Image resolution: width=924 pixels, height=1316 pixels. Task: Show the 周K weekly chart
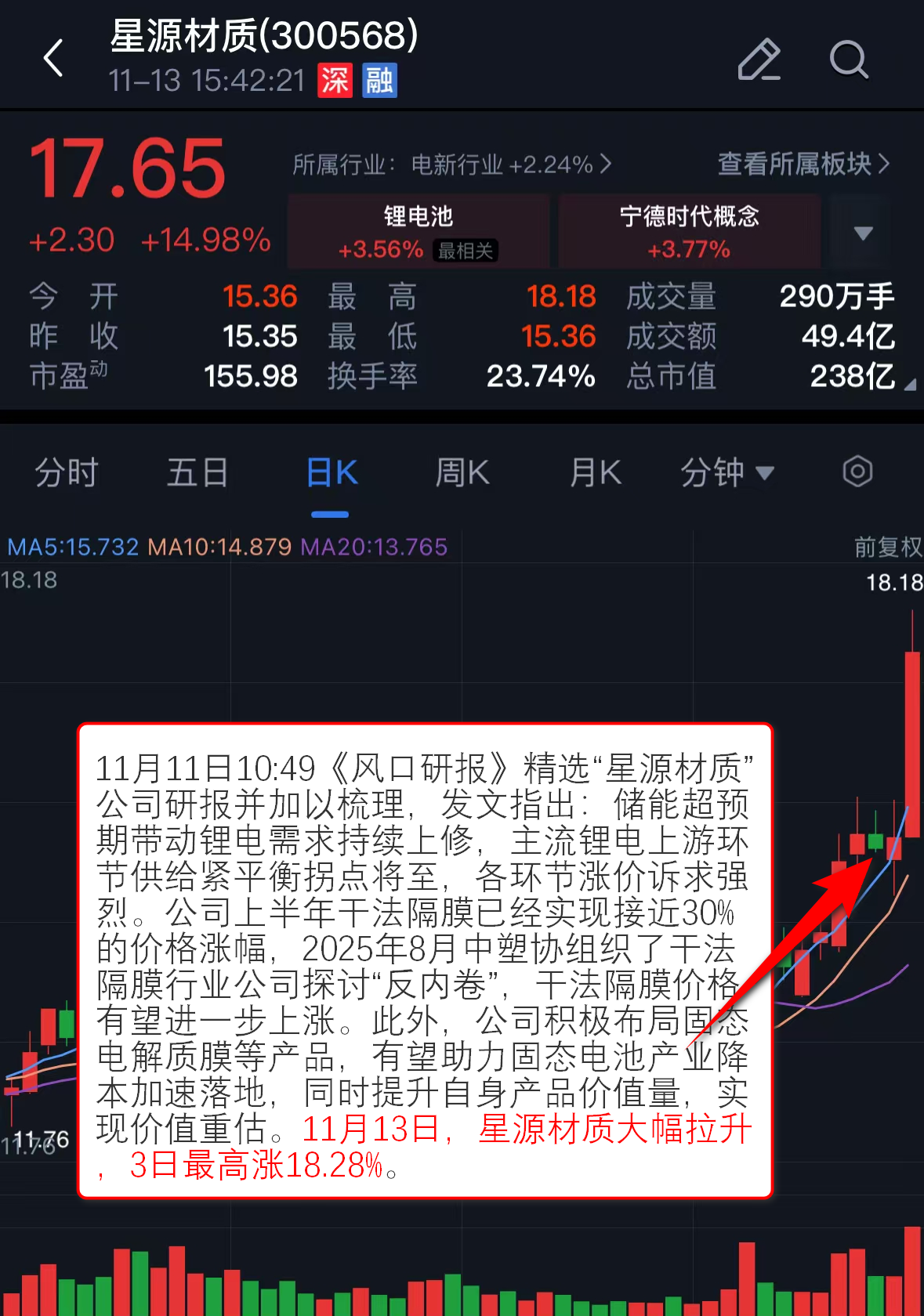(462, 473)
